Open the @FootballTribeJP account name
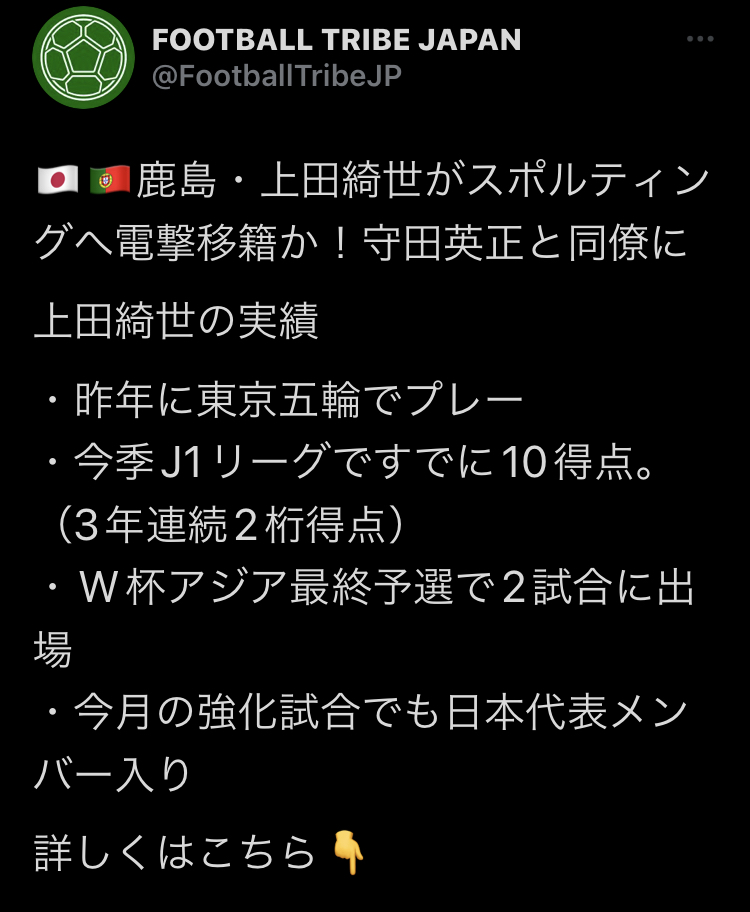Viewport: 750px width, 912px height. 276,77
